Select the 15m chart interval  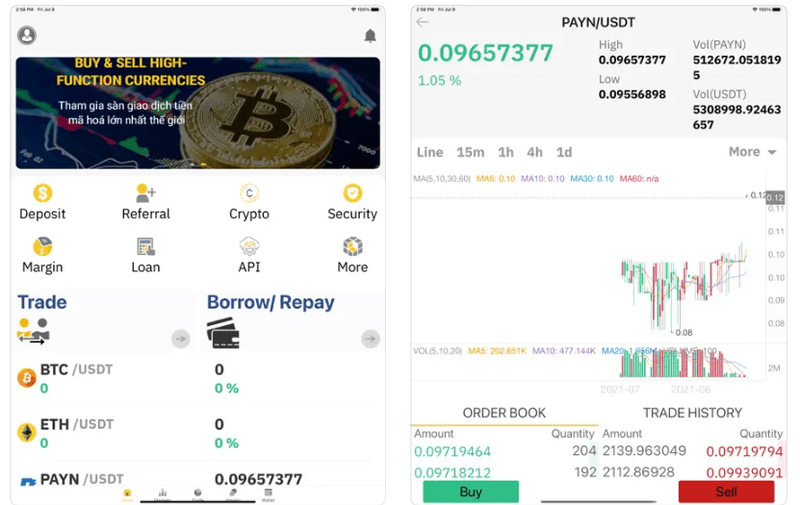470,152
